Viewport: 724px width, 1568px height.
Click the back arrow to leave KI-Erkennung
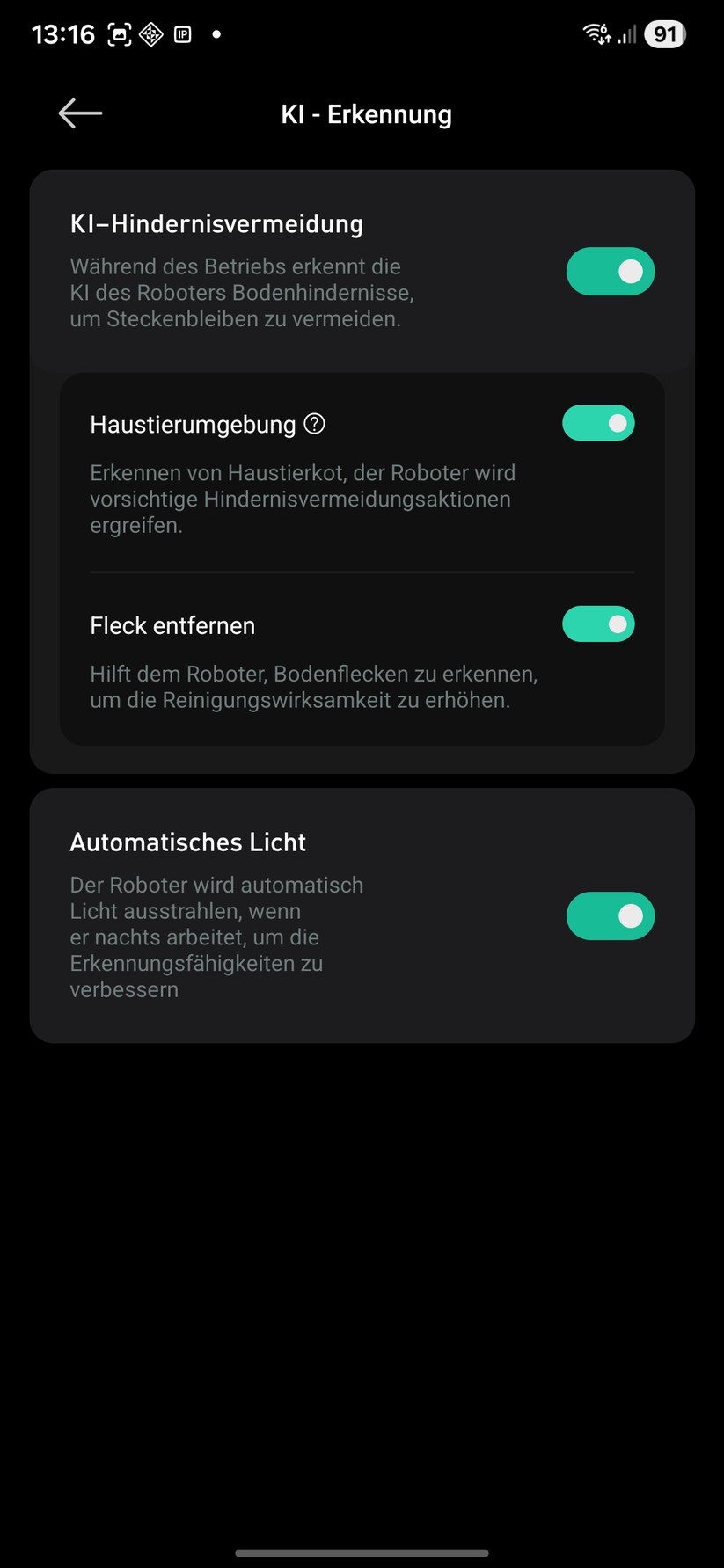point(79,113)
